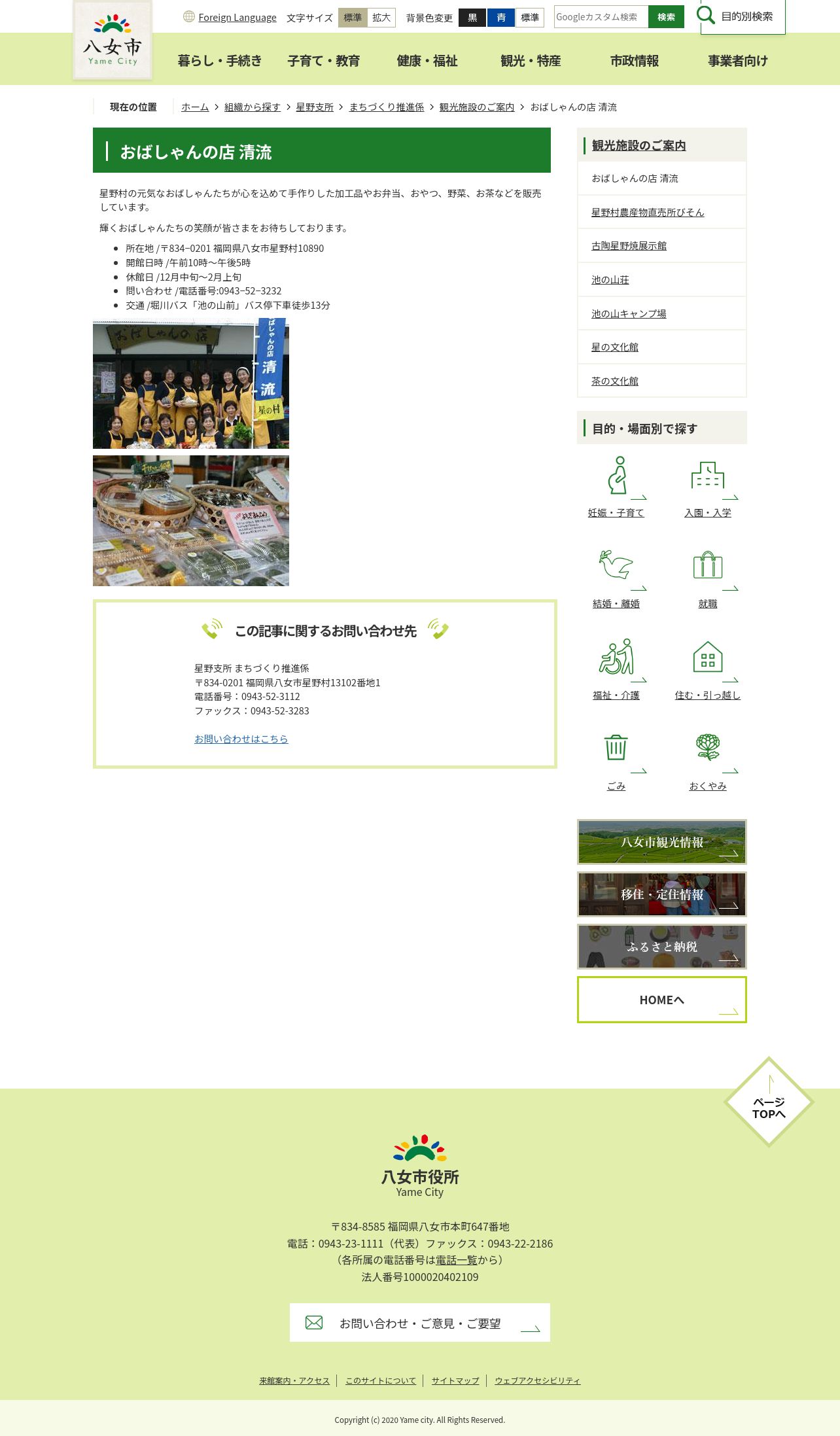Go to ホーム in the breadcrumb
Image resolution: width=840 pixels, height=1436 pixels.
[x=195, y=107]
